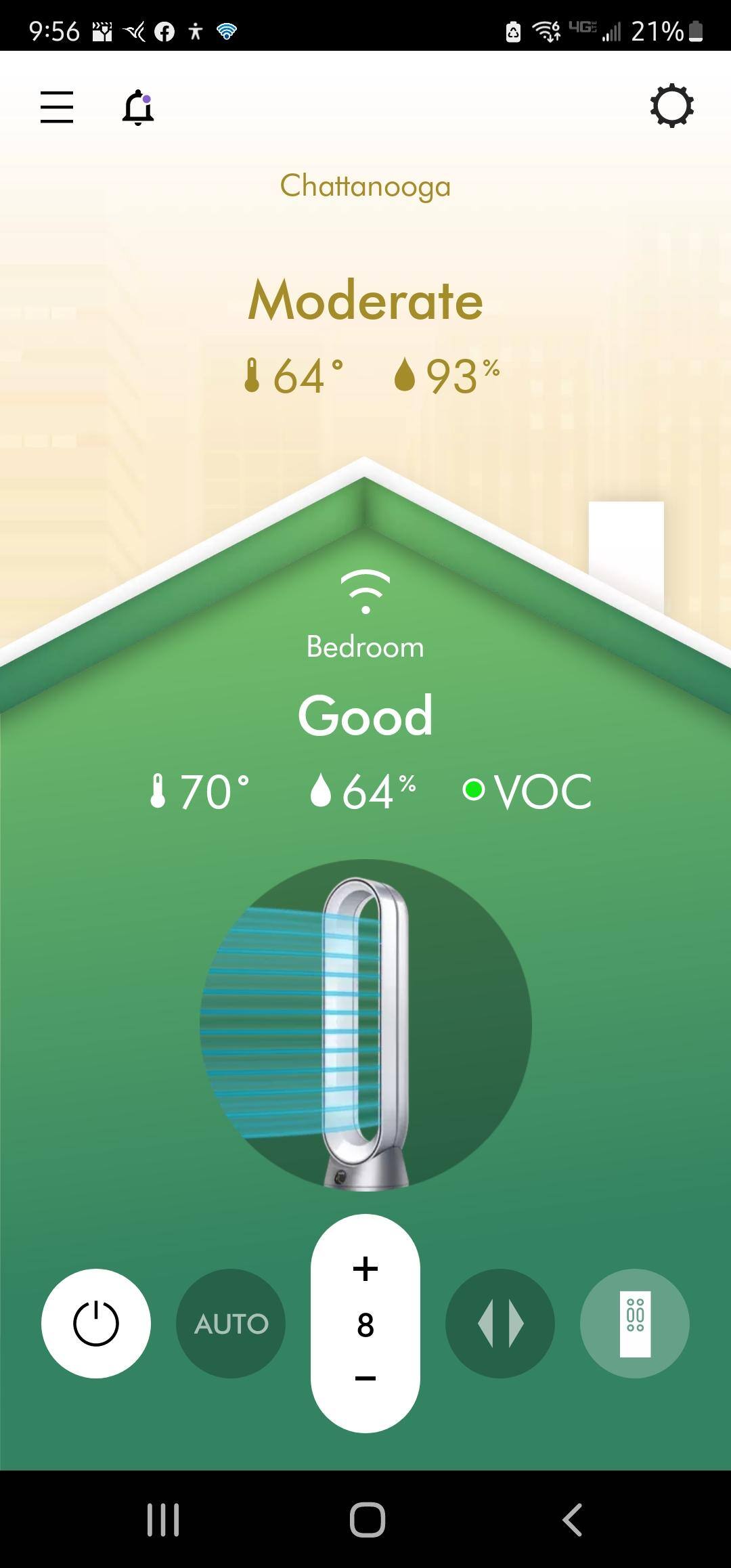Turn the fan power off

(96, 1323)
